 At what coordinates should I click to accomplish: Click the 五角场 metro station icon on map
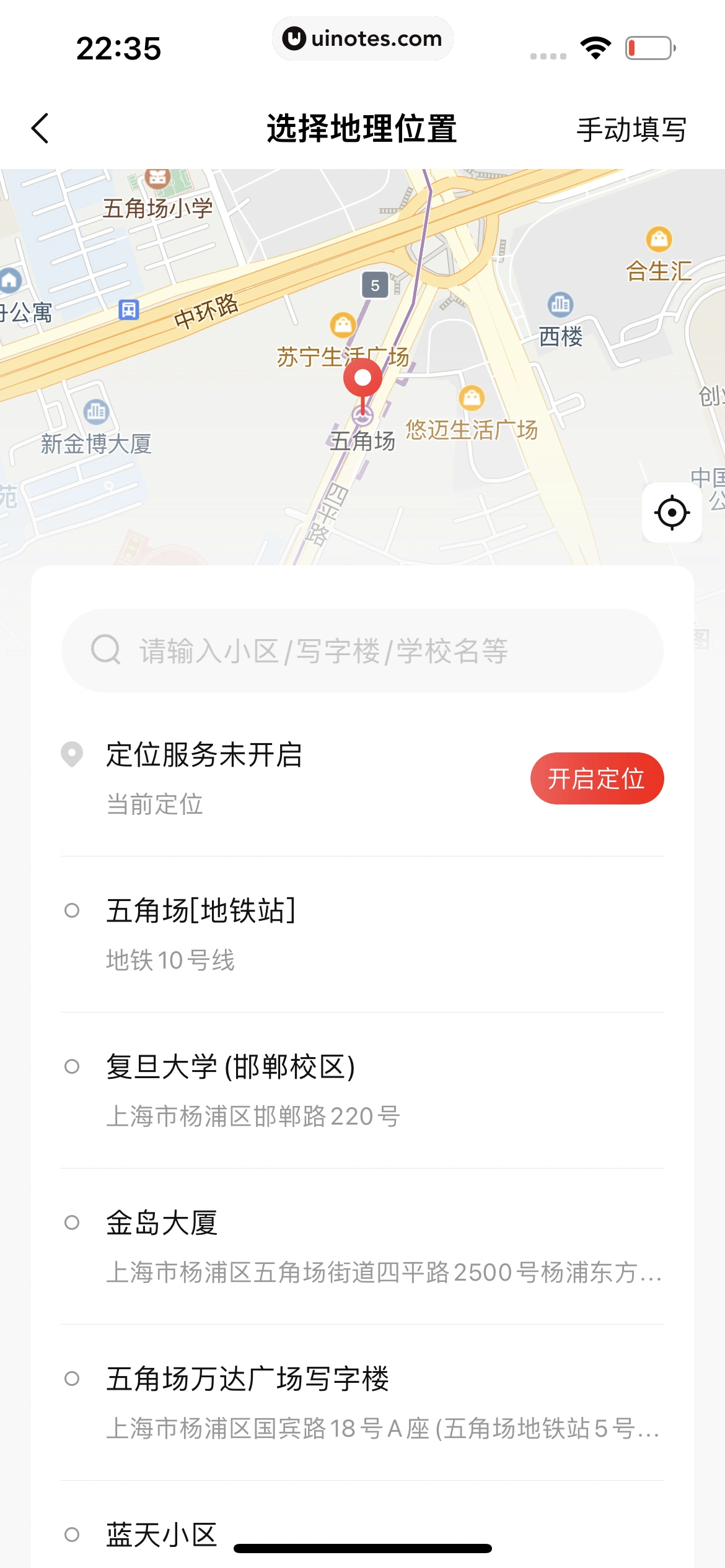pos(362,416)
